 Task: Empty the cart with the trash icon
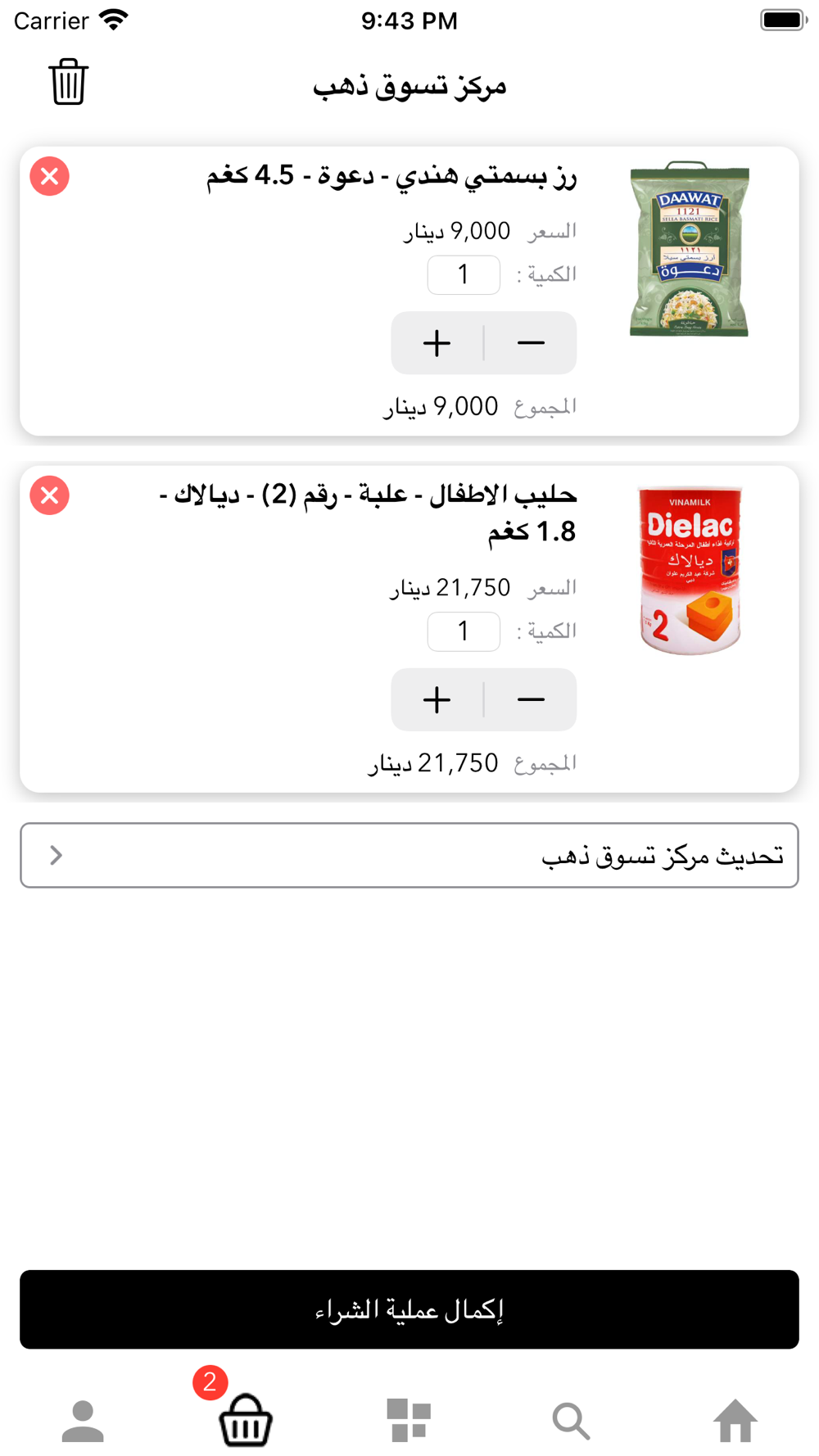tap(68, 82)
